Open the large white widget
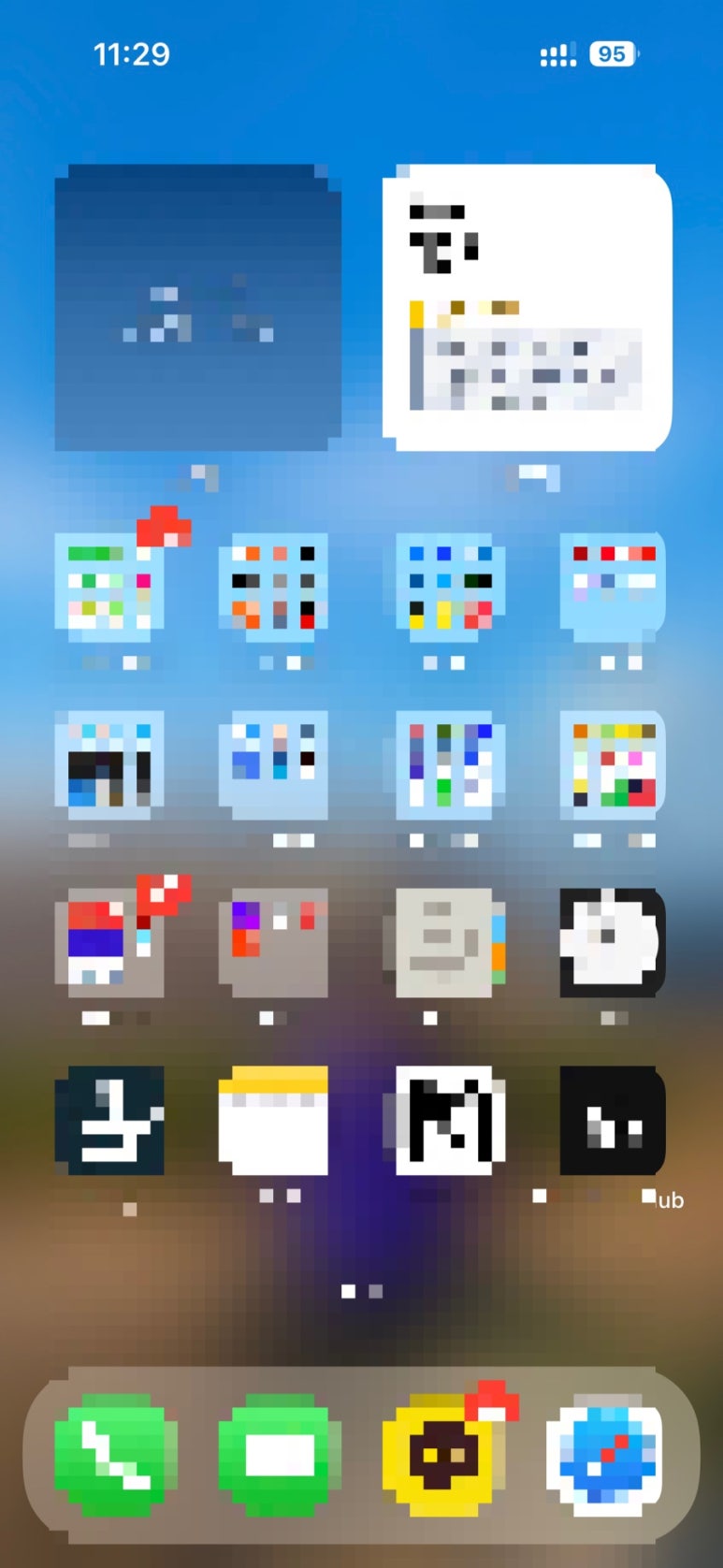Image resolution: width=723 pixels, height=1568 pixels. pyautogui.click(x=527, y=308)
